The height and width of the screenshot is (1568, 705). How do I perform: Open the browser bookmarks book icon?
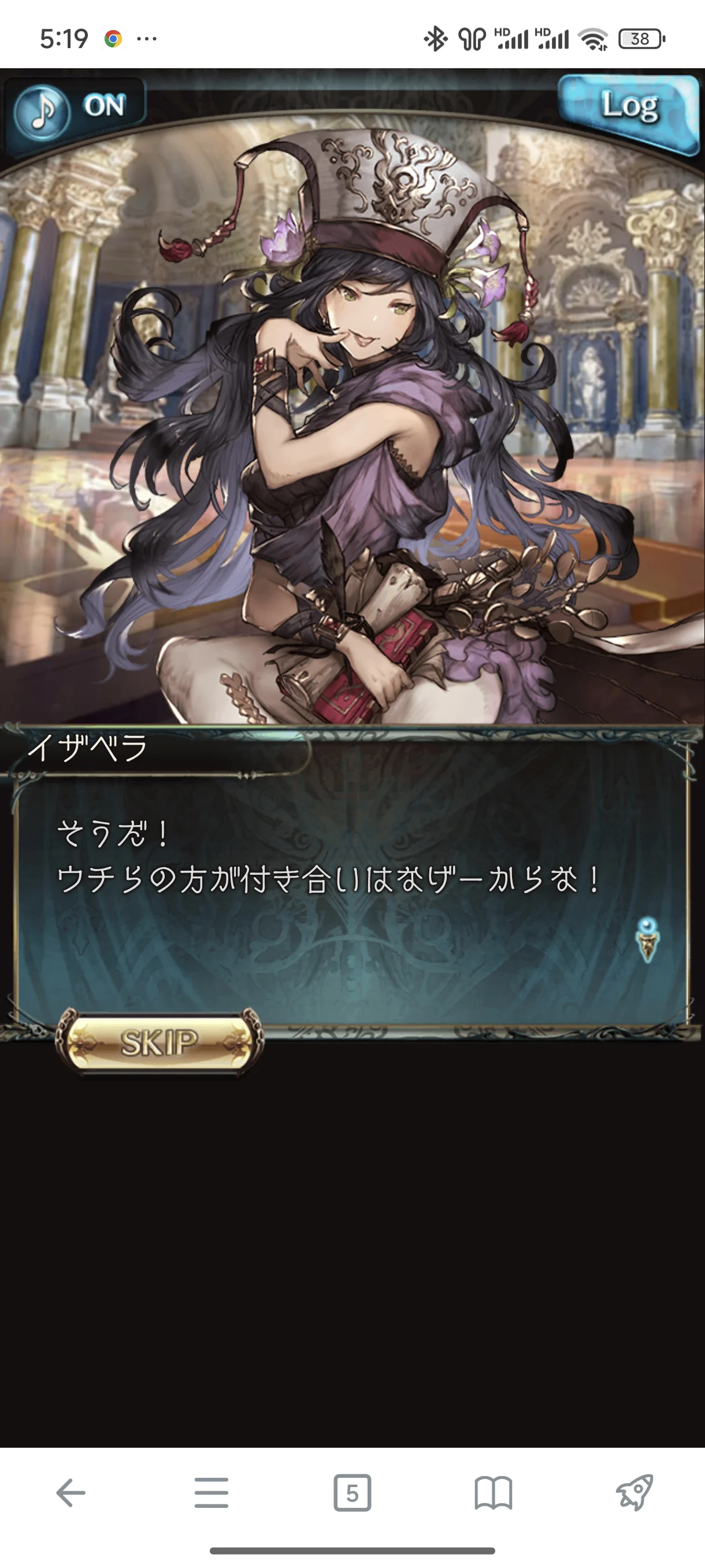pos(493,1492)
